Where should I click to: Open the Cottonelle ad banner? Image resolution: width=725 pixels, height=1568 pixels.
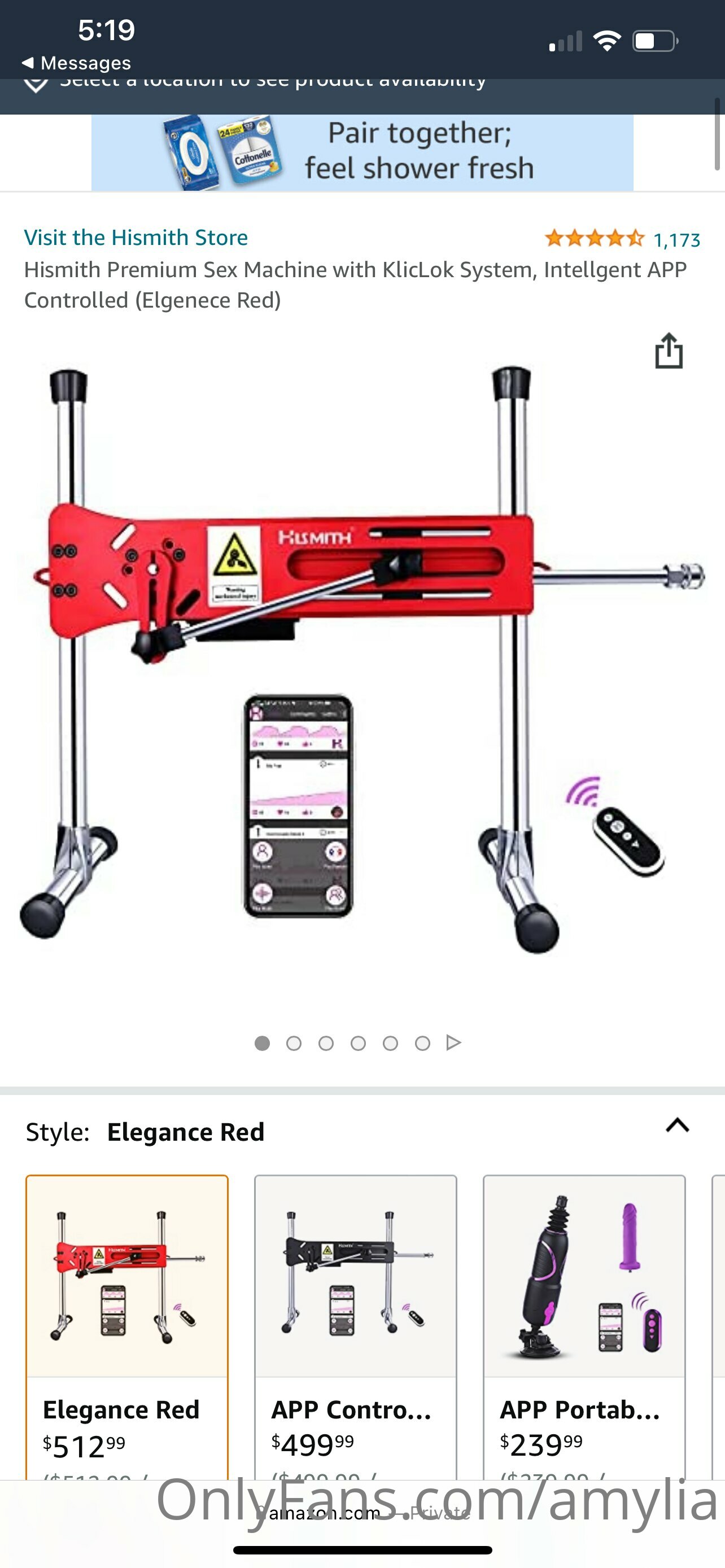coord(362,152)
